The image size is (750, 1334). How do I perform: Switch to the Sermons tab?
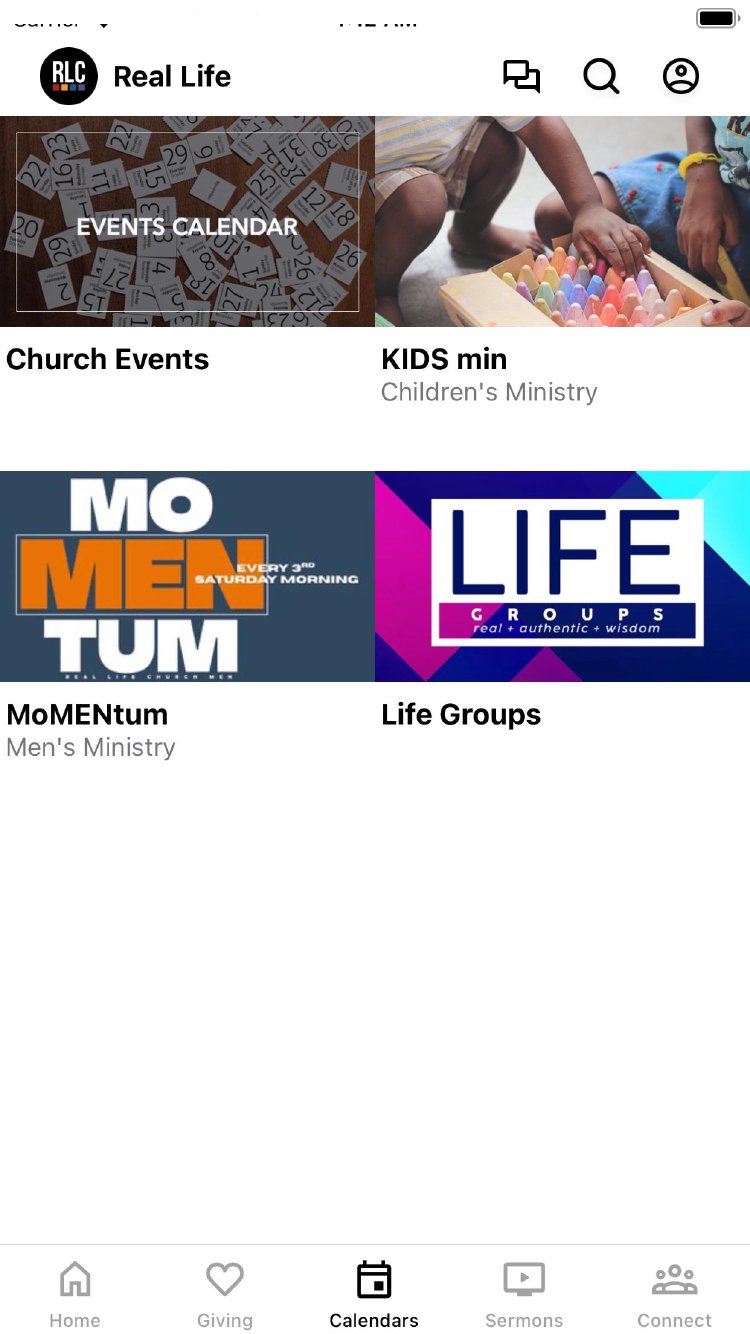(x=524, y=1293)
